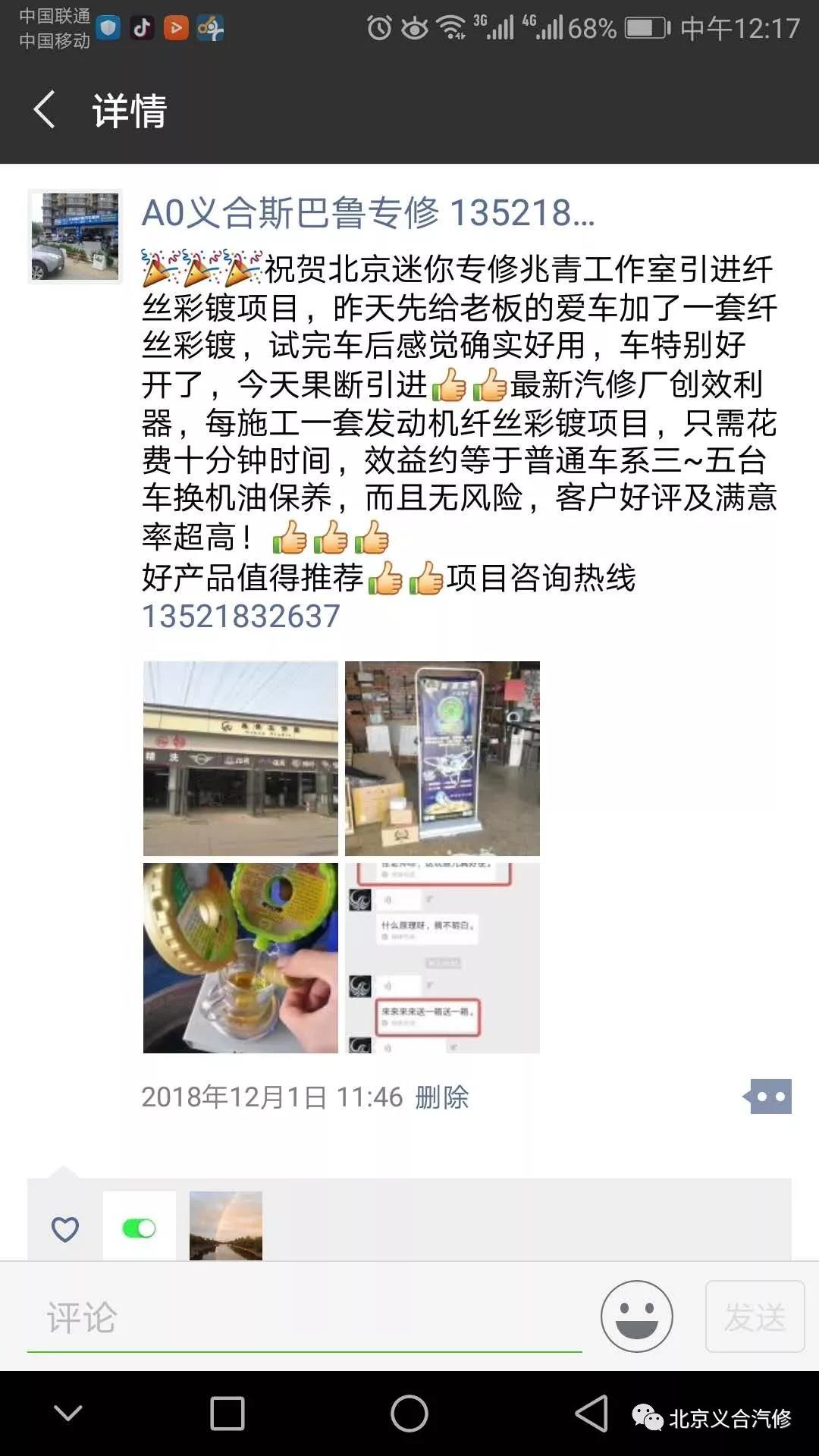Open the poster's name link A0义合斯巴鲁专修

[x=368, y=213]
